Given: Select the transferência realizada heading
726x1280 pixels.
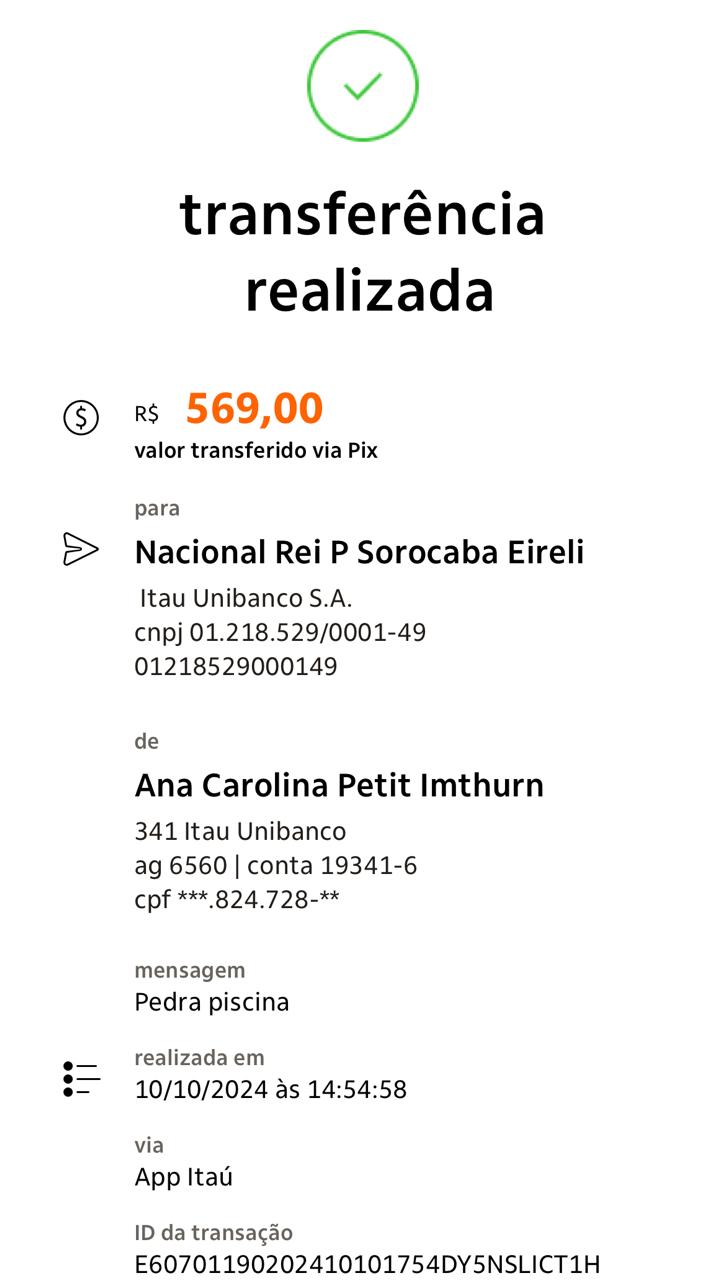Looking at the screenshot, I should point(362,250).
